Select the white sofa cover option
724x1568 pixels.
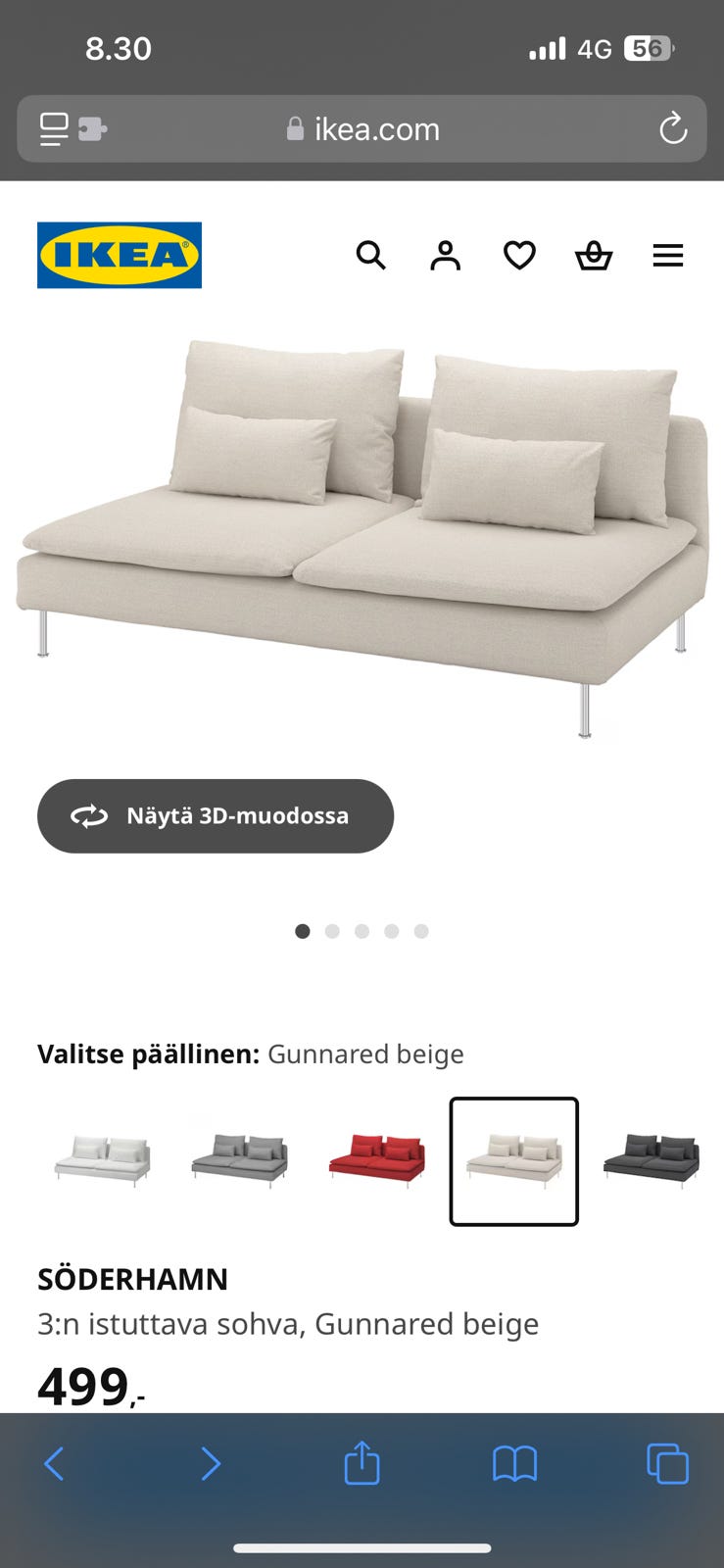(103, 1161)
